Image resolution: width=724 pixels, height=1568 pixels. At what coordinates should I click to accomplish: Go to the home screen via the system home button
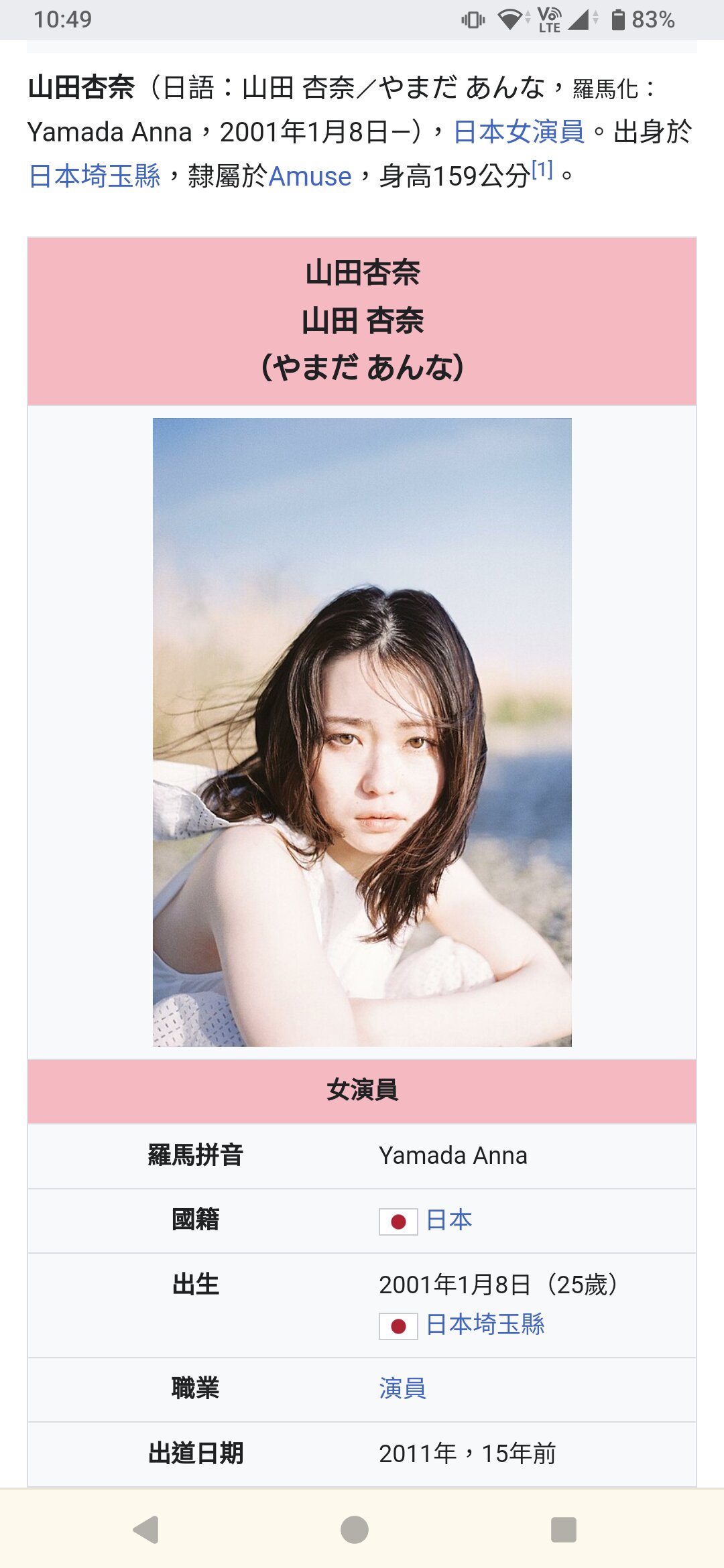point(355,1530)
